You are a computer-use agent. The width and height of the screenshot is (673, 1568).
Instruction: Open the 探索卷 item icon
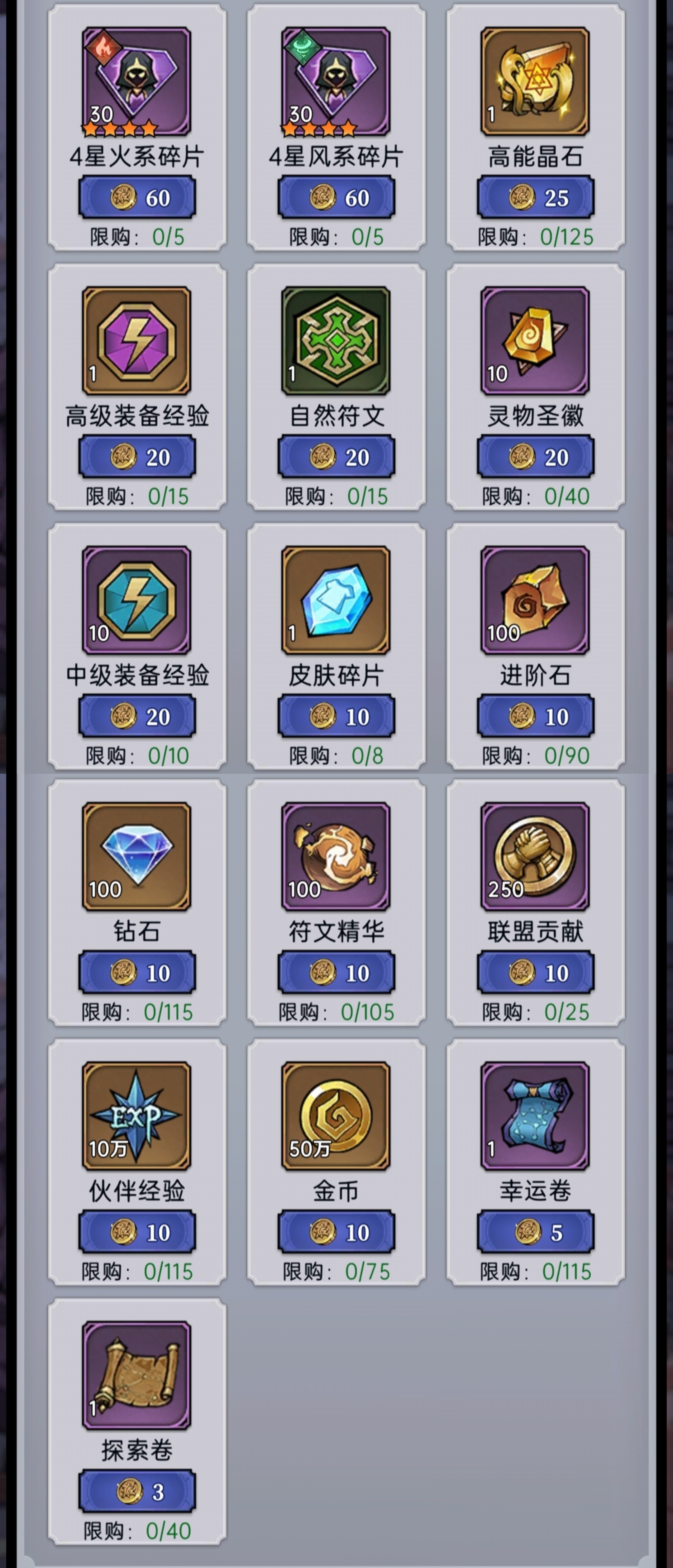136,1375
